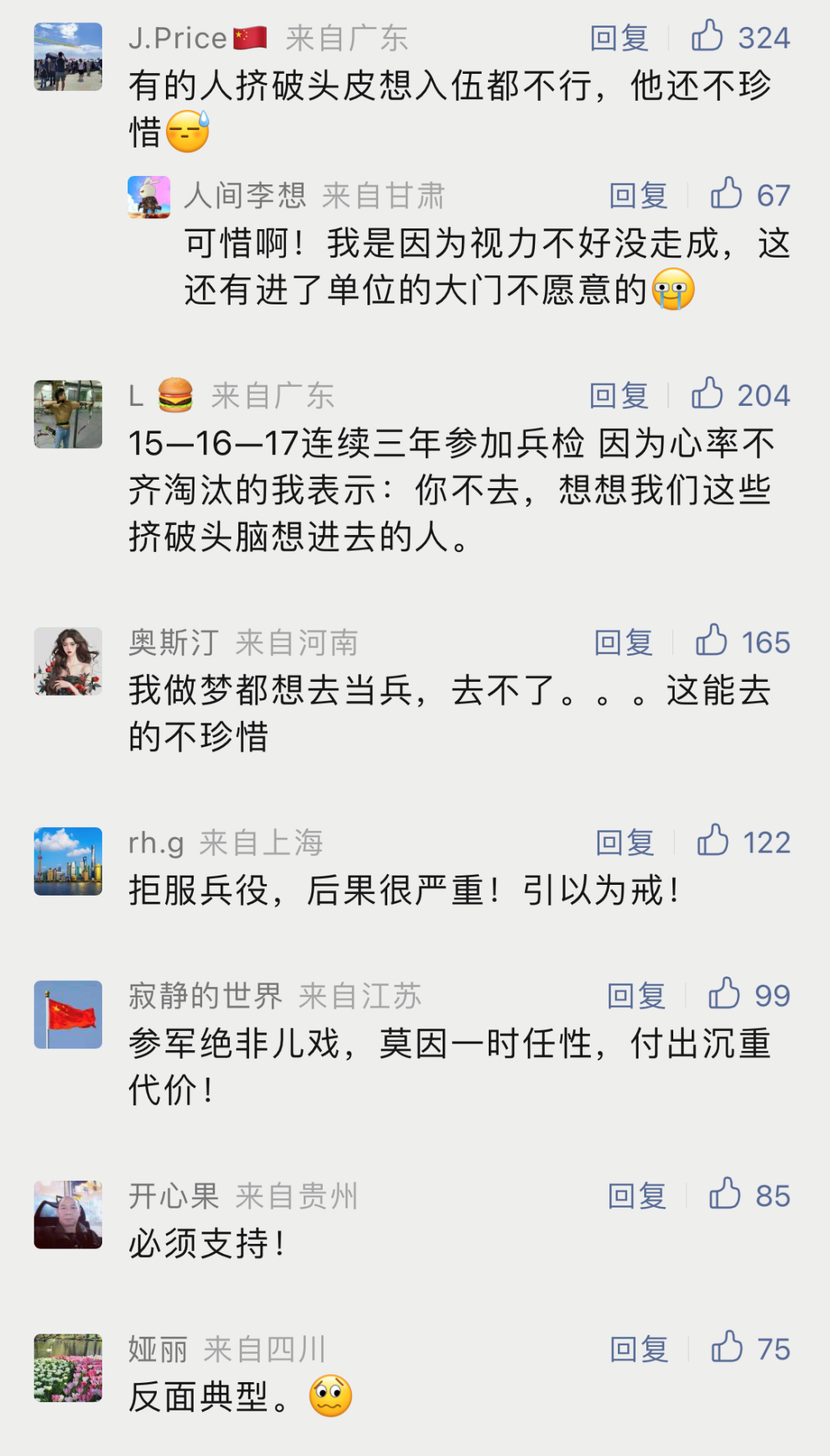
Task: Reply to 寂静的世界's comment
Action: (637, 996)
